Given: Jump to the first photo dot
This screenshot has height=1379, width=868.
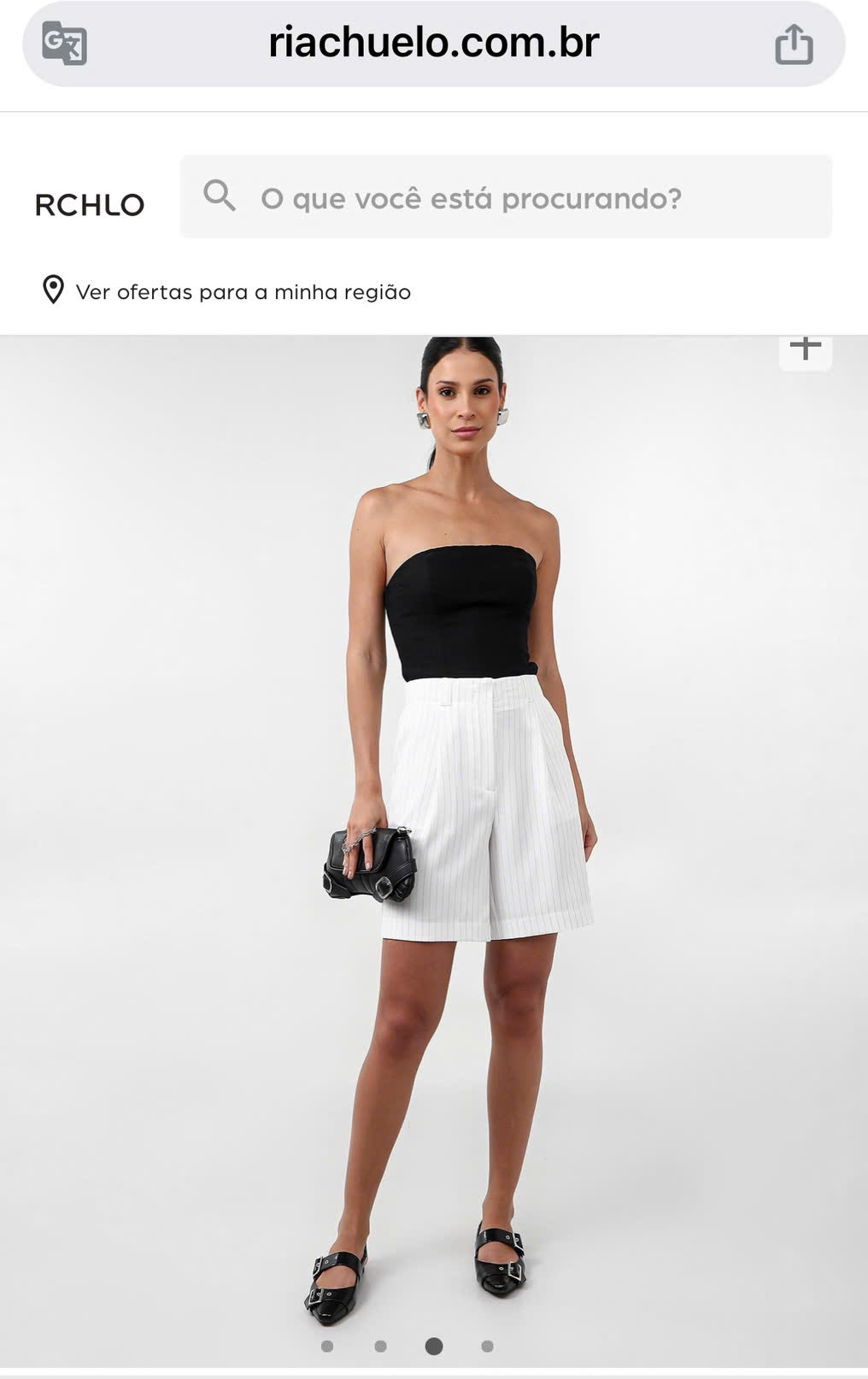Looking at the screenshot, I should click(x=327, y=1347).
